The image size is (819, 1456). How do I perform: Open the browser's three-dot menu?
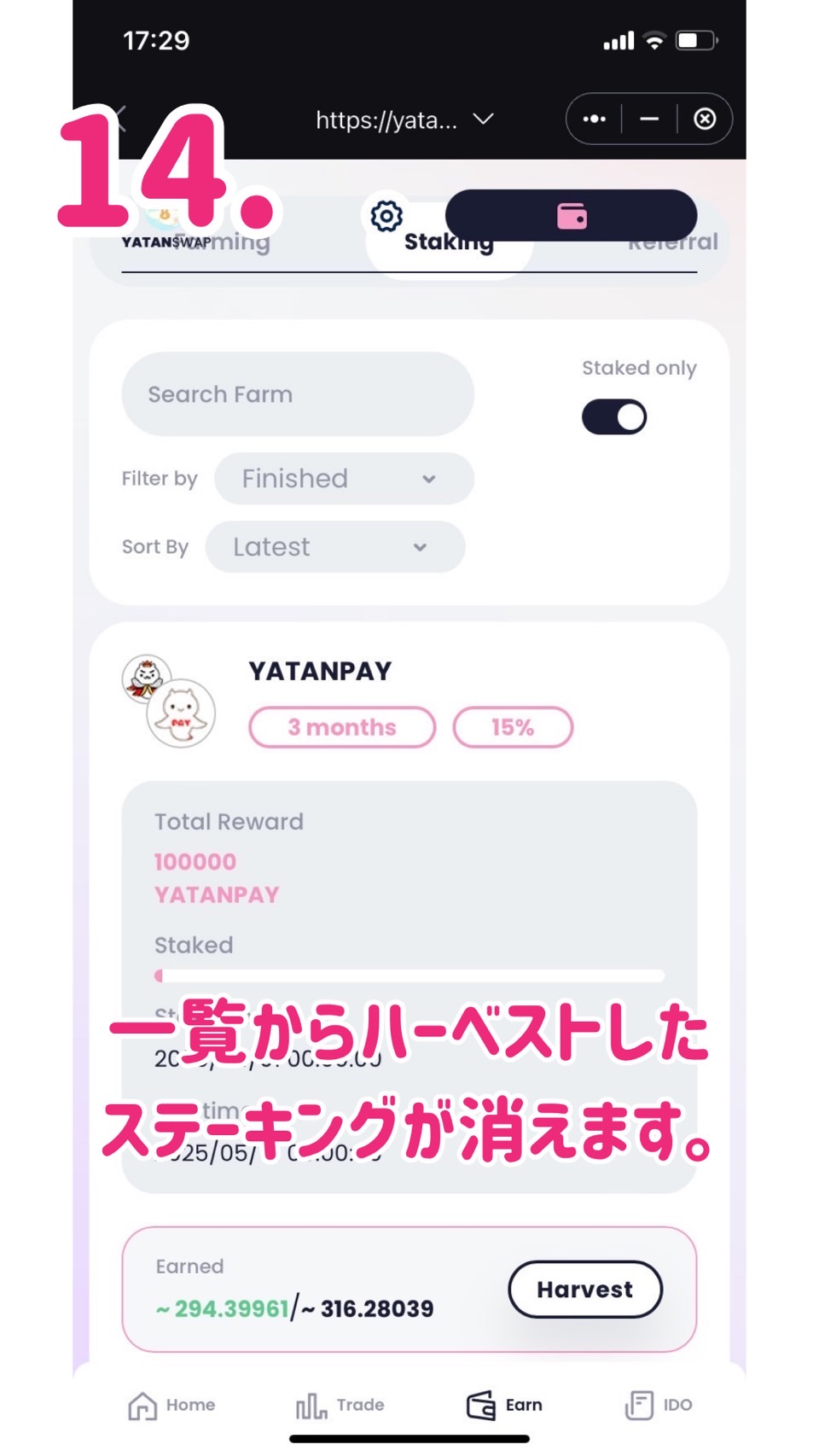click(x=594, y=119)
